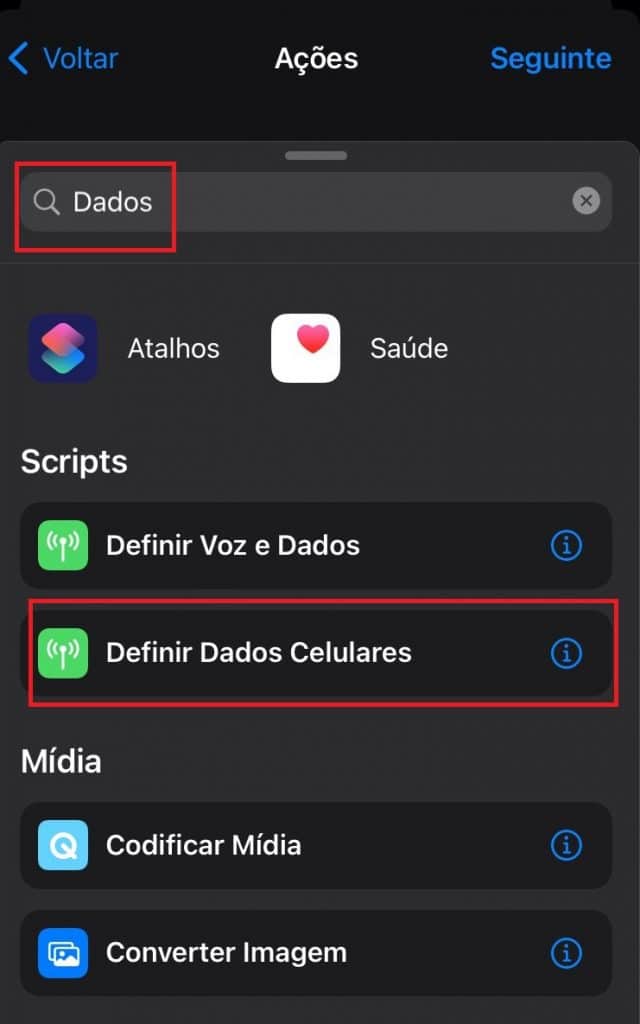Image resolution: width=640 pixels, height=1024 pixels.
Task: Show info for Converter Imagem
Action: click(x=566, y=953)
